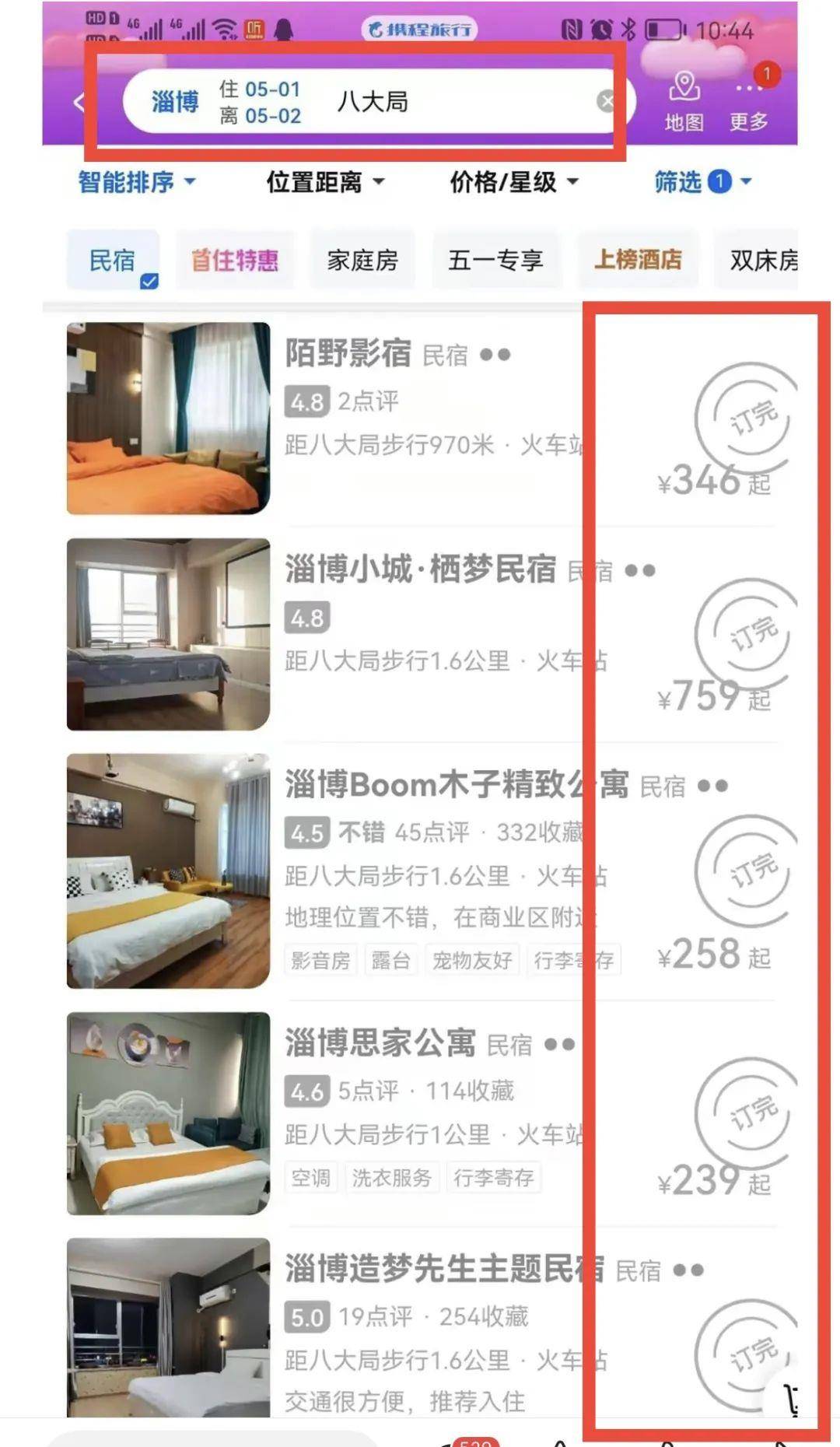The width and height of the screenshot is (840, 1447).
Task: Open the 筛选 filter panel
Action: click(702, 182)
